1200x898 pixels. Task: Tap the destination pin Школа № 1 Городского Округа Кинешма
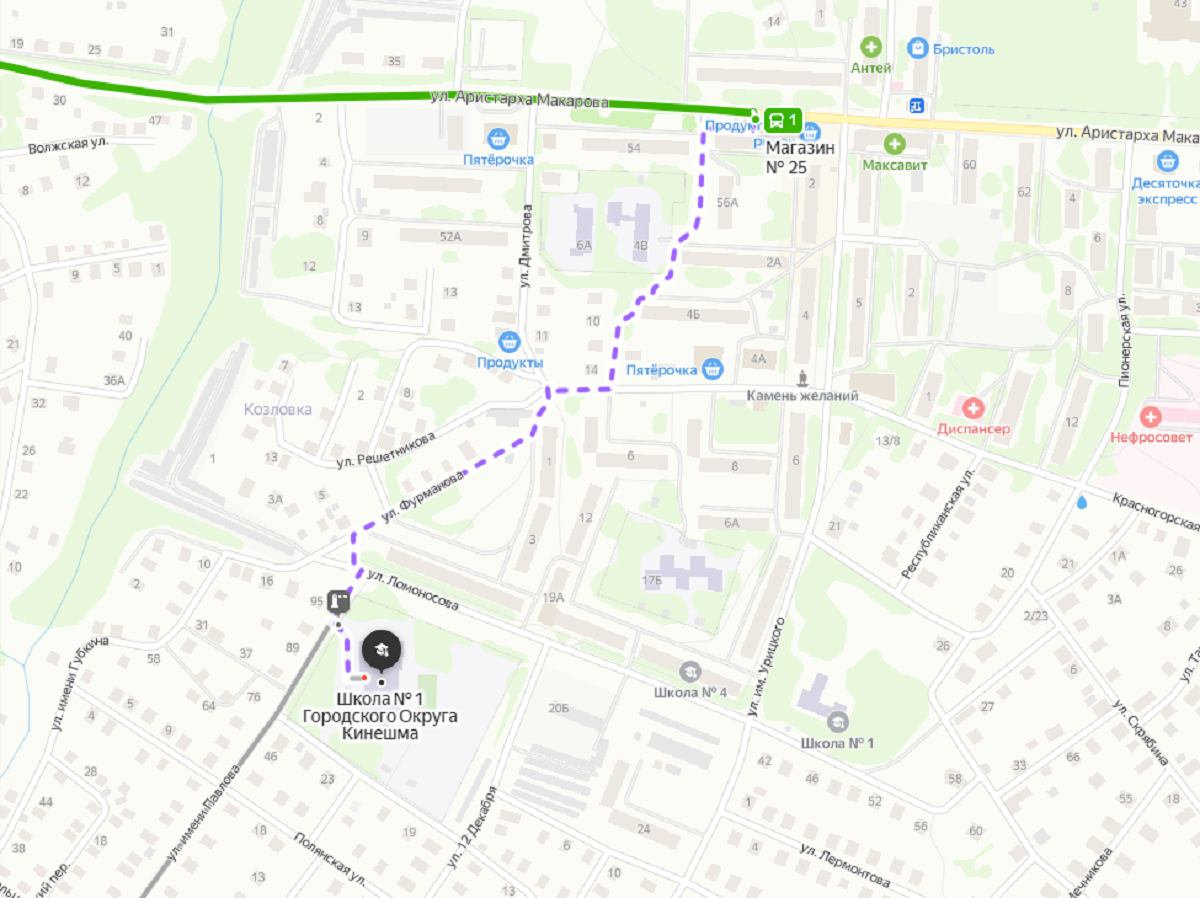pyautogui.click(x=381, y=652)
